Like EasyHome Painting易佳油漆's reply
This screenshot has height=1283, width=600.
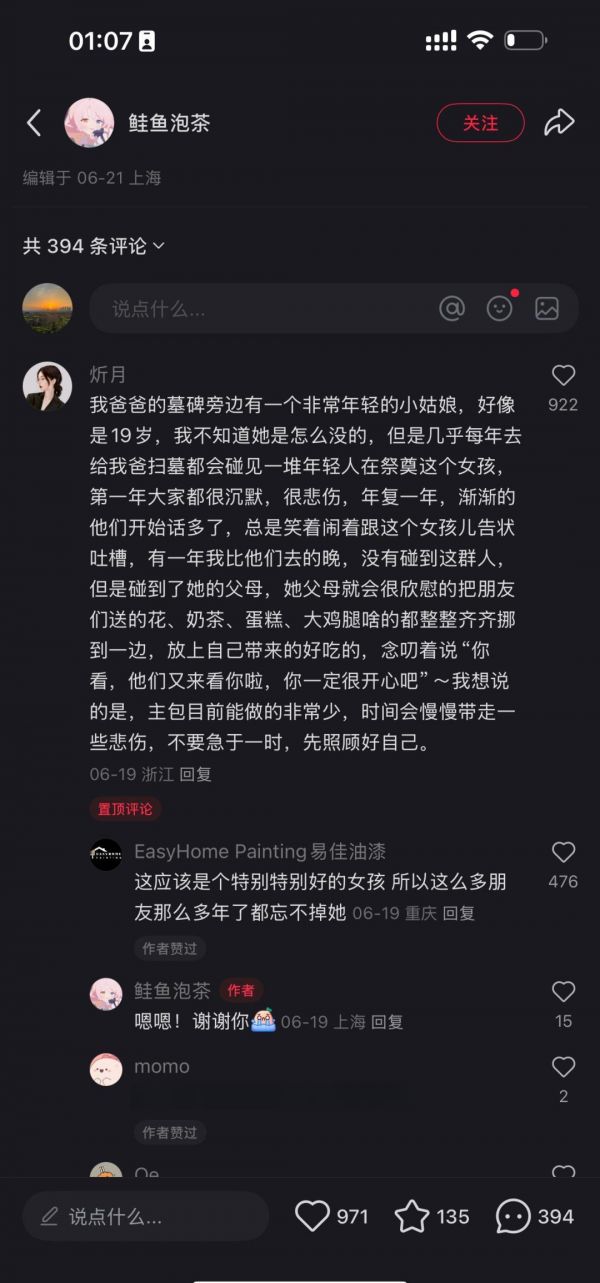click(564, 852)
